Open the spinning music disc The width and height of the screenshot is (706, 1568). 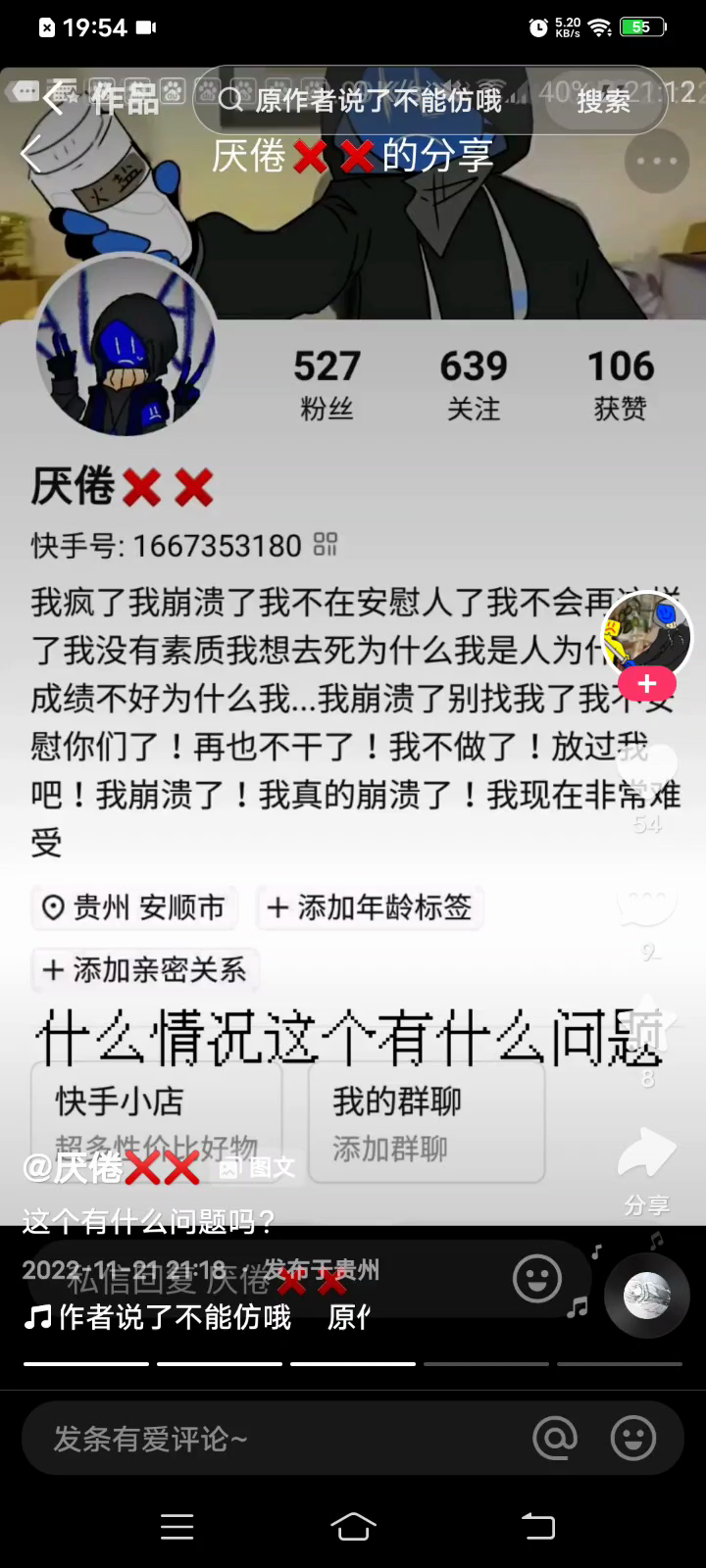pyautogui.click(x=646, y=1296)
